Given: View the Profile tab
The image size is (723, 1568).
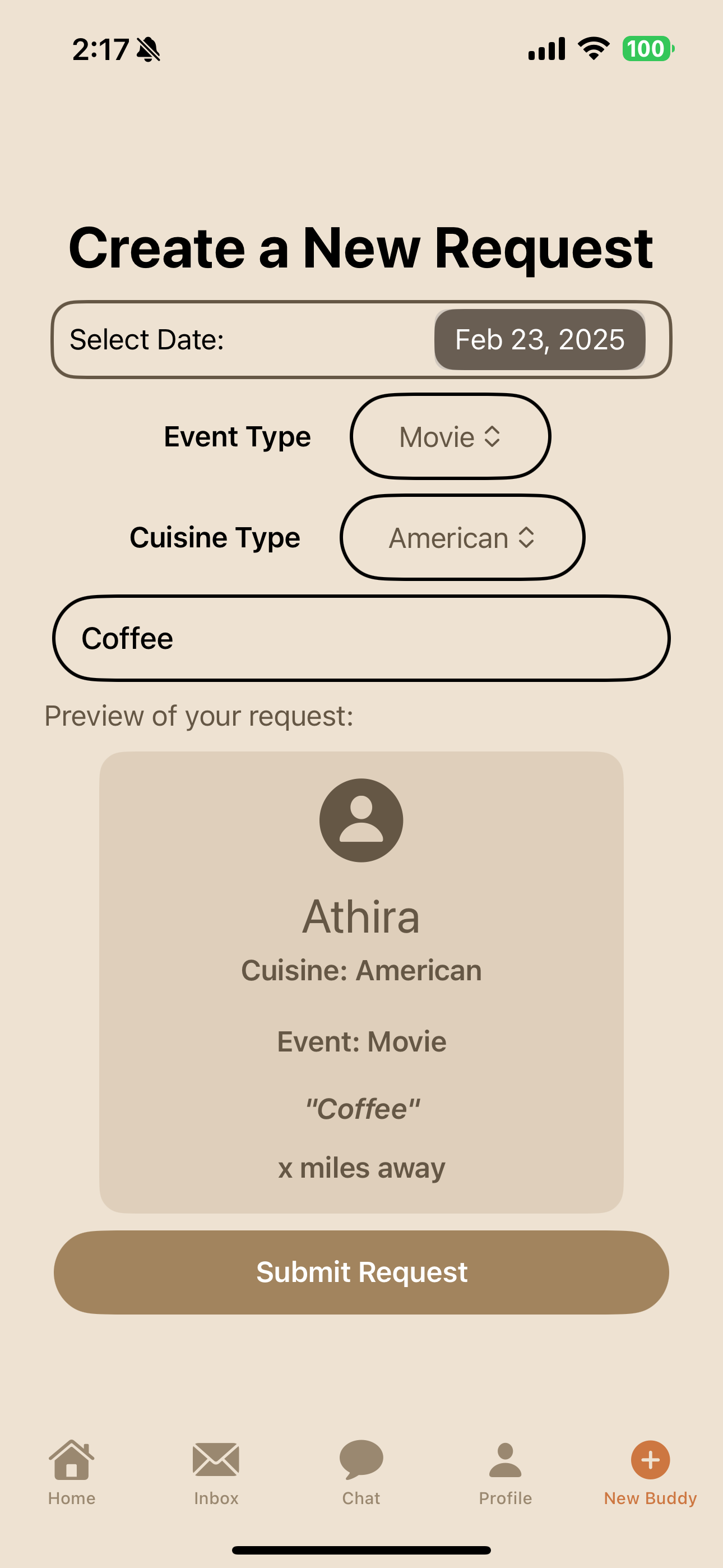Looking at the screenshot, I should coord(505,1470).
